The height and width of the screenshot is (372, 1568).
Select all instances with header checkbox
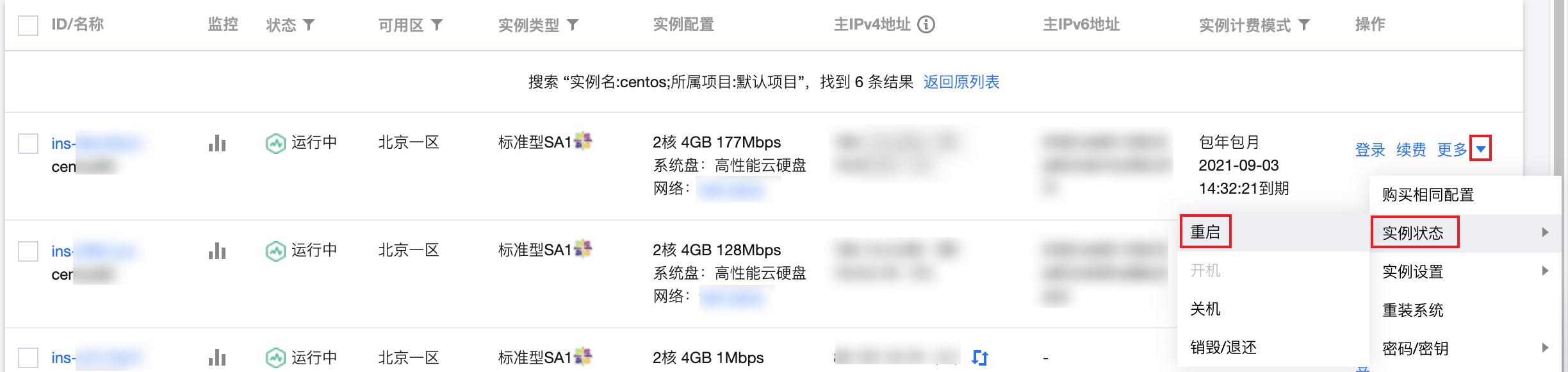tap(28, 26)
